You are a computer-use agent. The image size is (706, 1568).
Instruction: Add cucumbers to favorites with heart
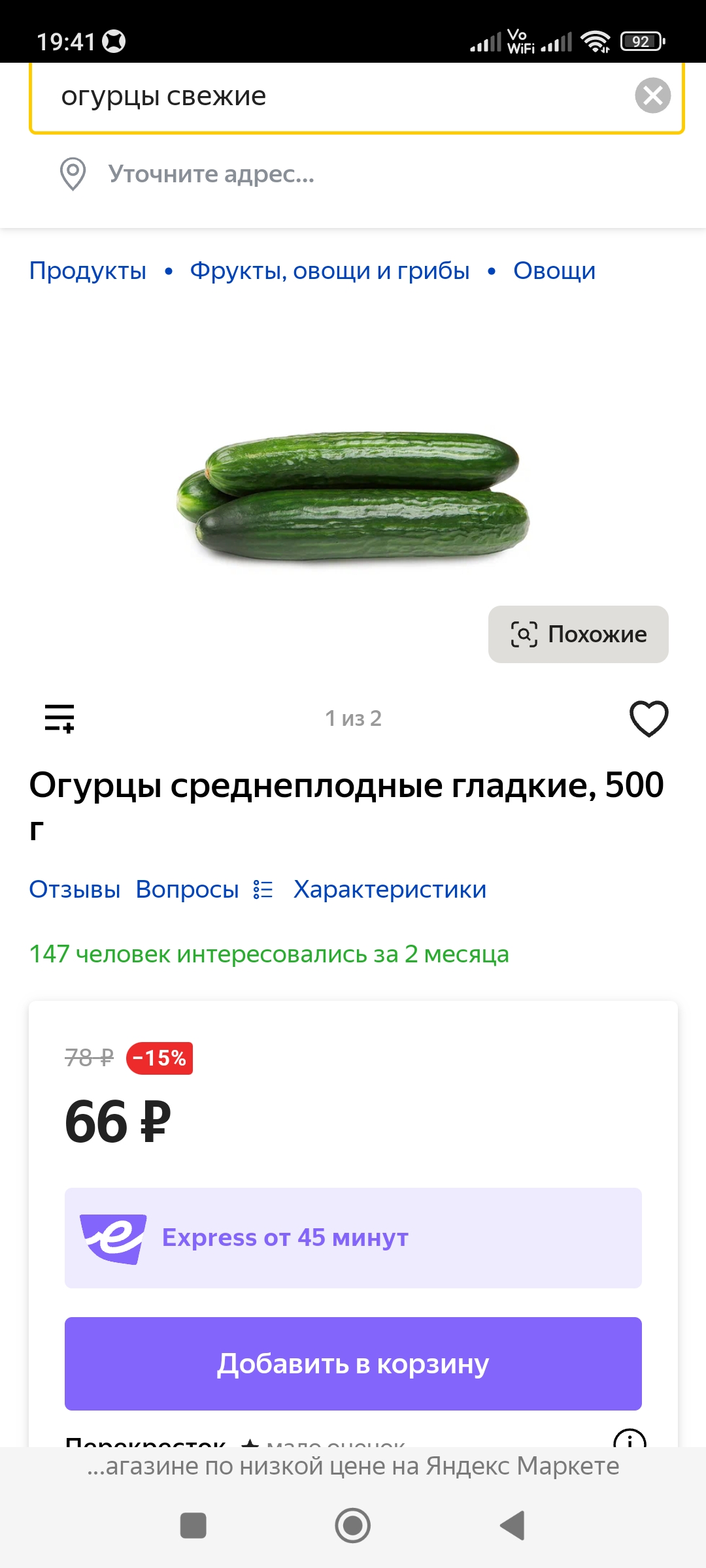[x=648, y=719]
